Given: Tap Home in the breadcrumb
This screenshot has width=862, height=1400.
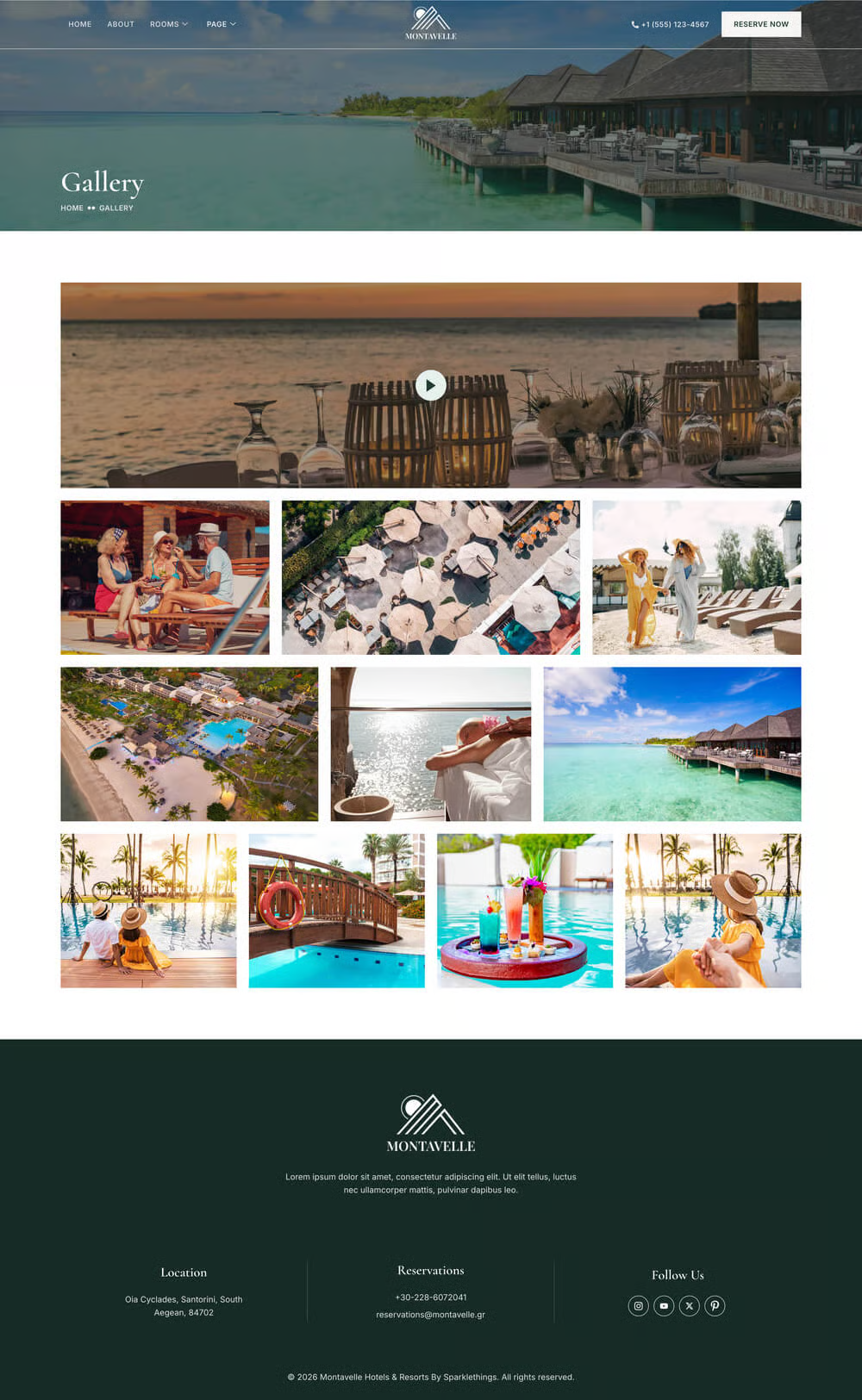Looking at the screenshot, I should 72,208.
